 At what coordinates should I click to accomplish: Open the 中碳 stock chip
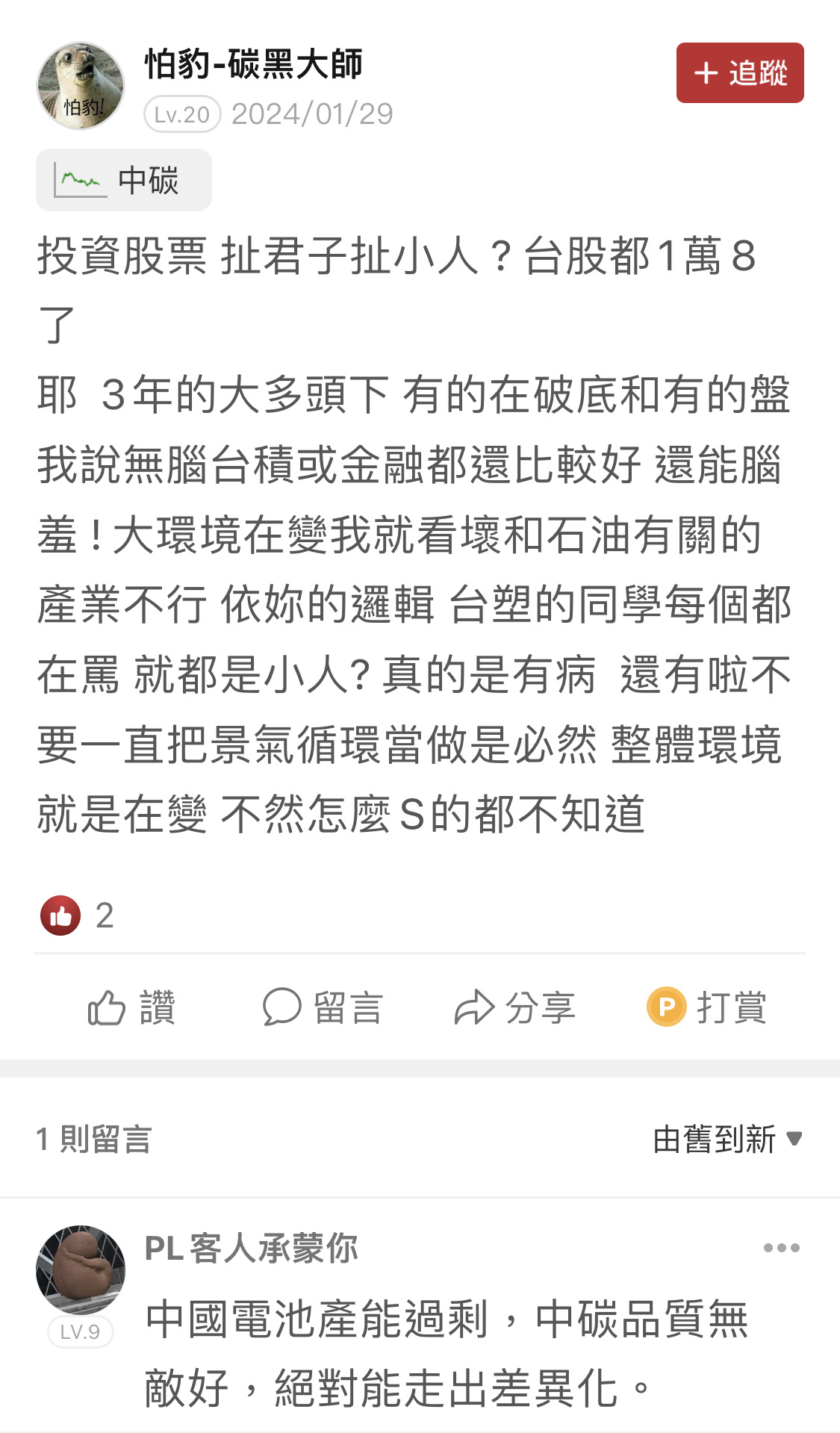(x=124, y=180)
